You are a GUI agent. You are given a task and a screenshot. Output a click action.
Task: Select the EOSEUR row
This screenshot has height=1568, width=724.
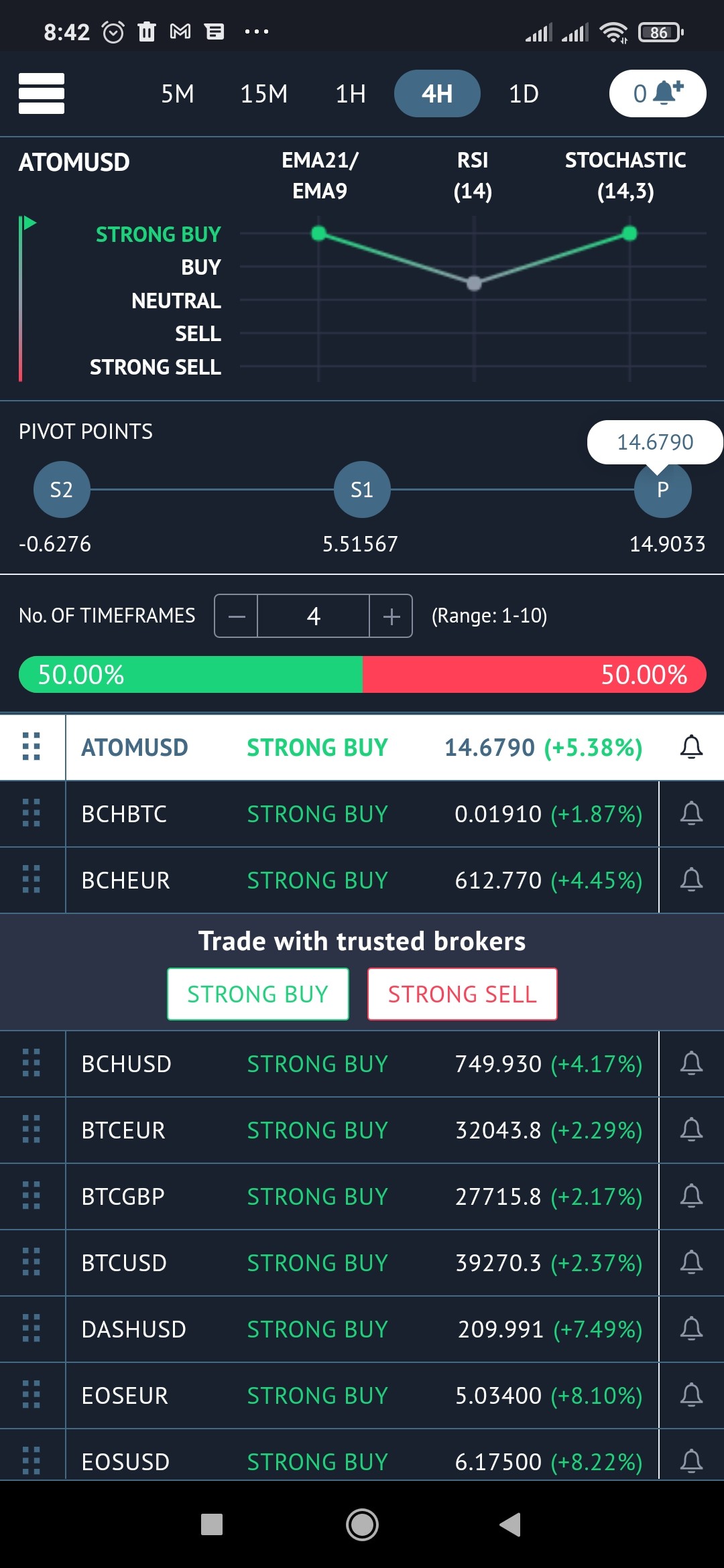coord(362,1395)
